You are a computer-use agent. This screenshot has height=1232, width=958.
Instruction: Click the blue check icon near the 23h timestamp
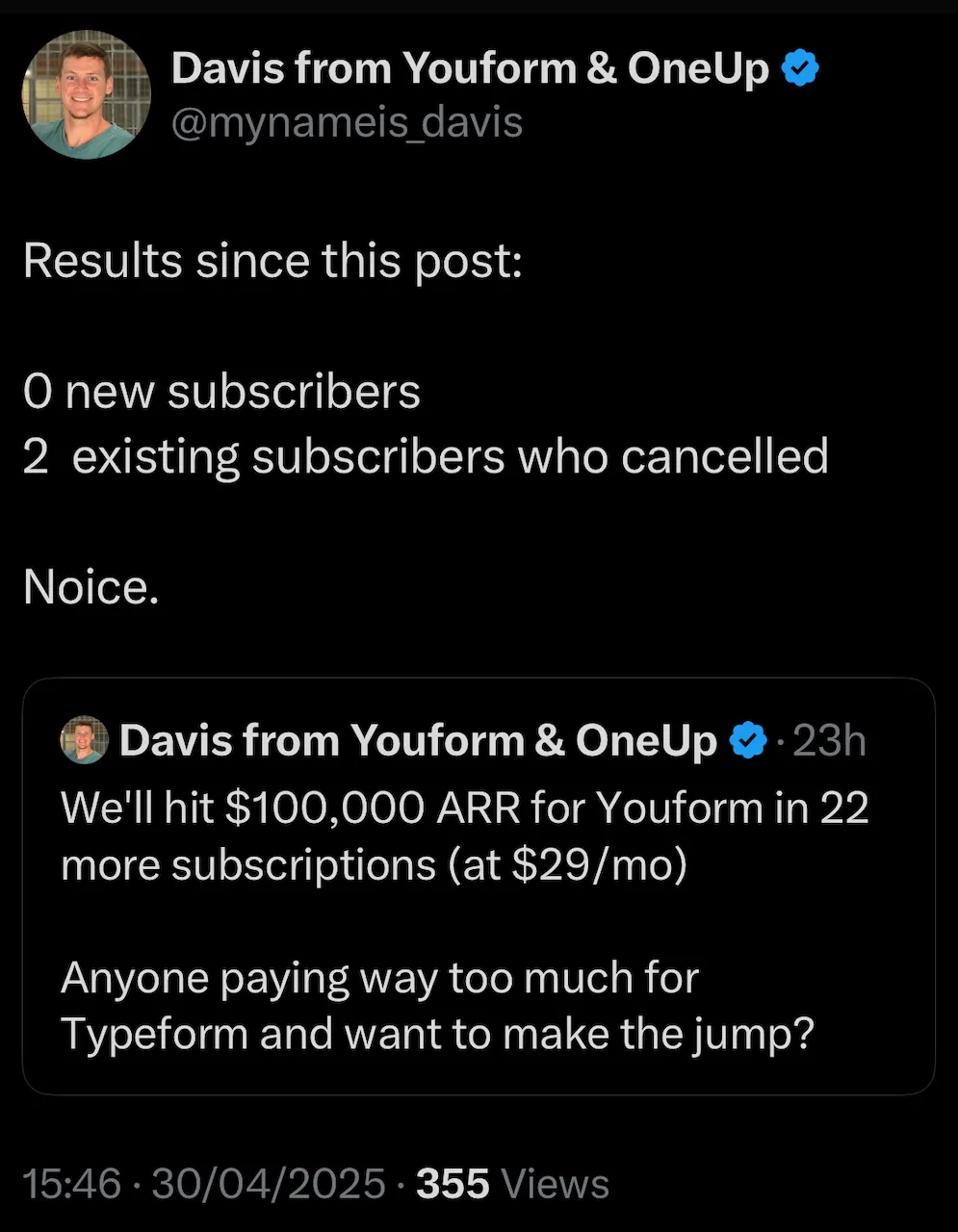[x=749, y=740]
